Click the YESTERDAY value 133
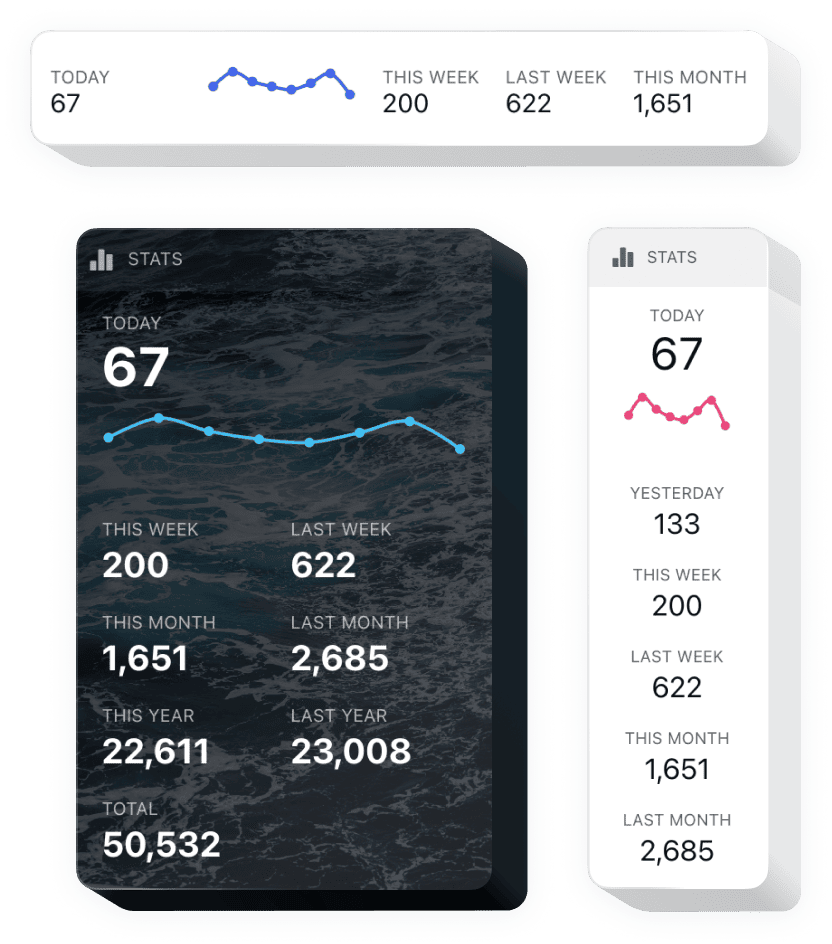Viewport: 832px width, 944px height. 677,524
